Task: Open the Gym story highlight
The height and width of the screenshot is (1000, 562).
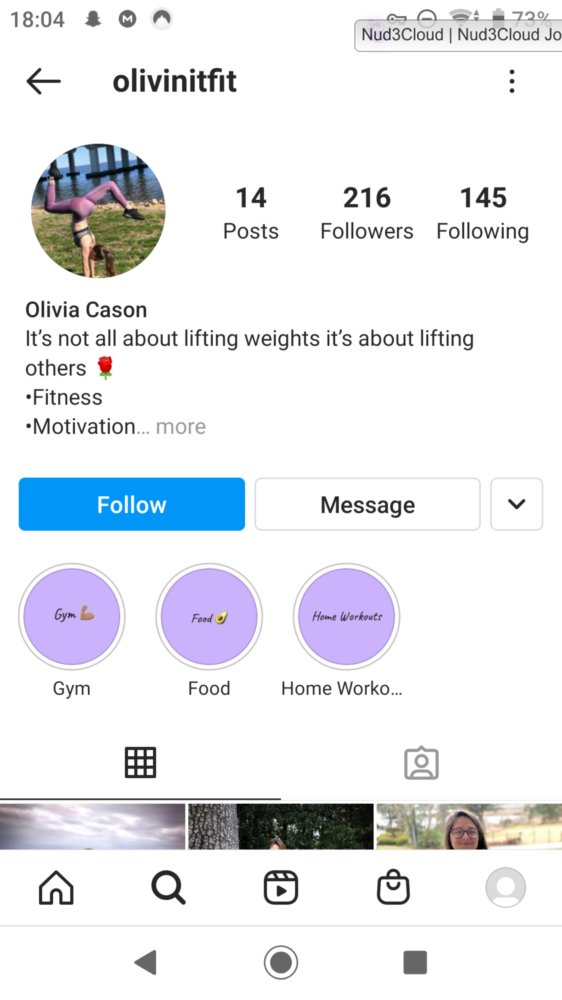Action: coord(71,617)
